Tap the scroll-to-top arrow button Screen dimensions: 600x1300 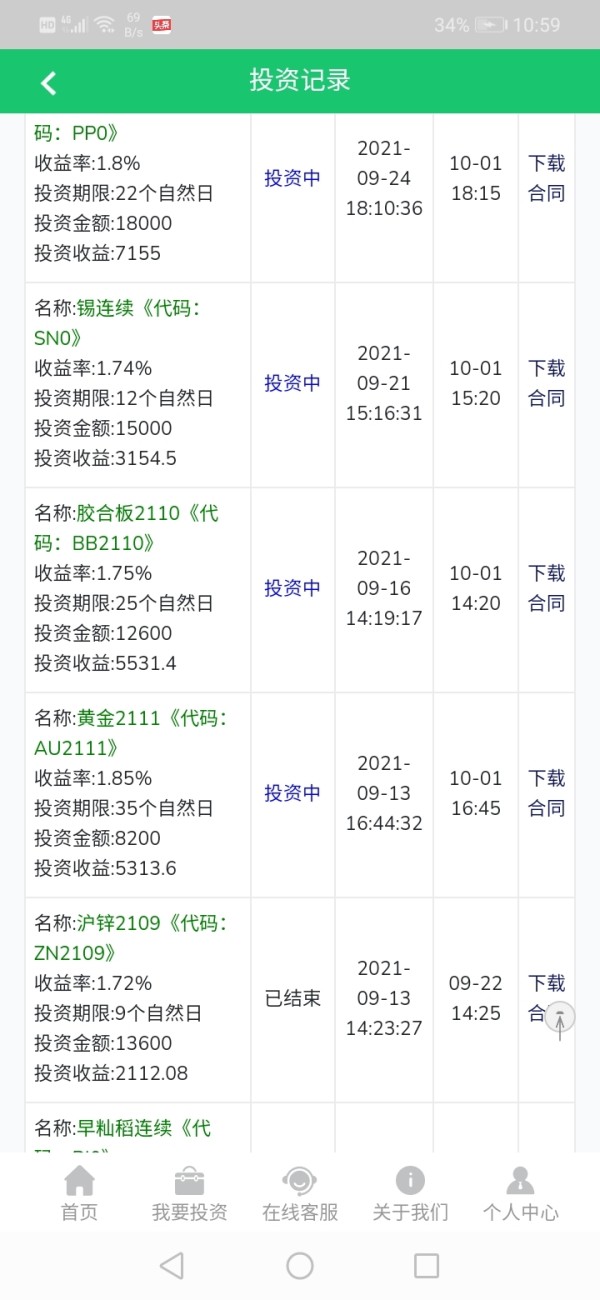click(560, 1019)
